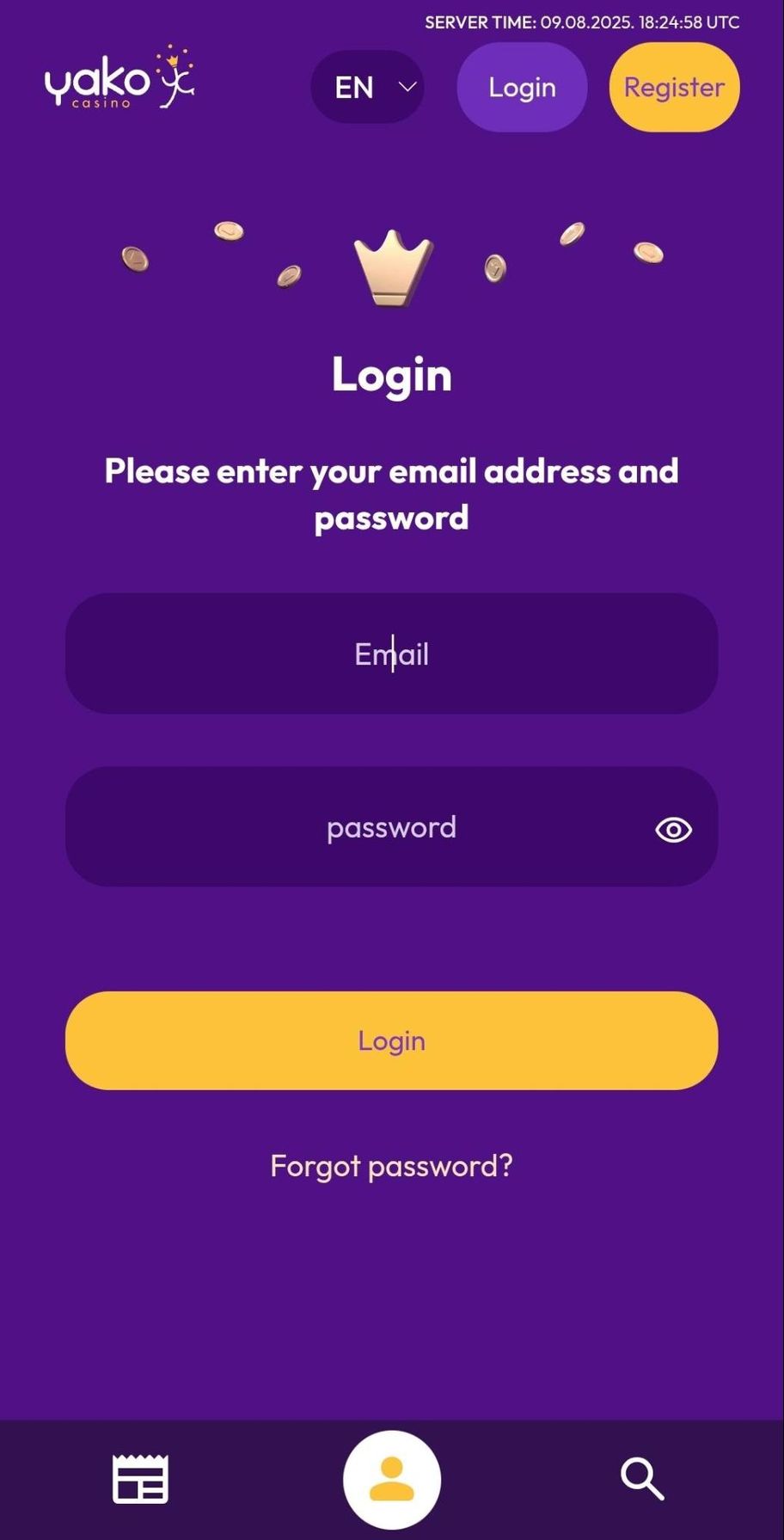Open the EN language dropdown

(367, 87)
